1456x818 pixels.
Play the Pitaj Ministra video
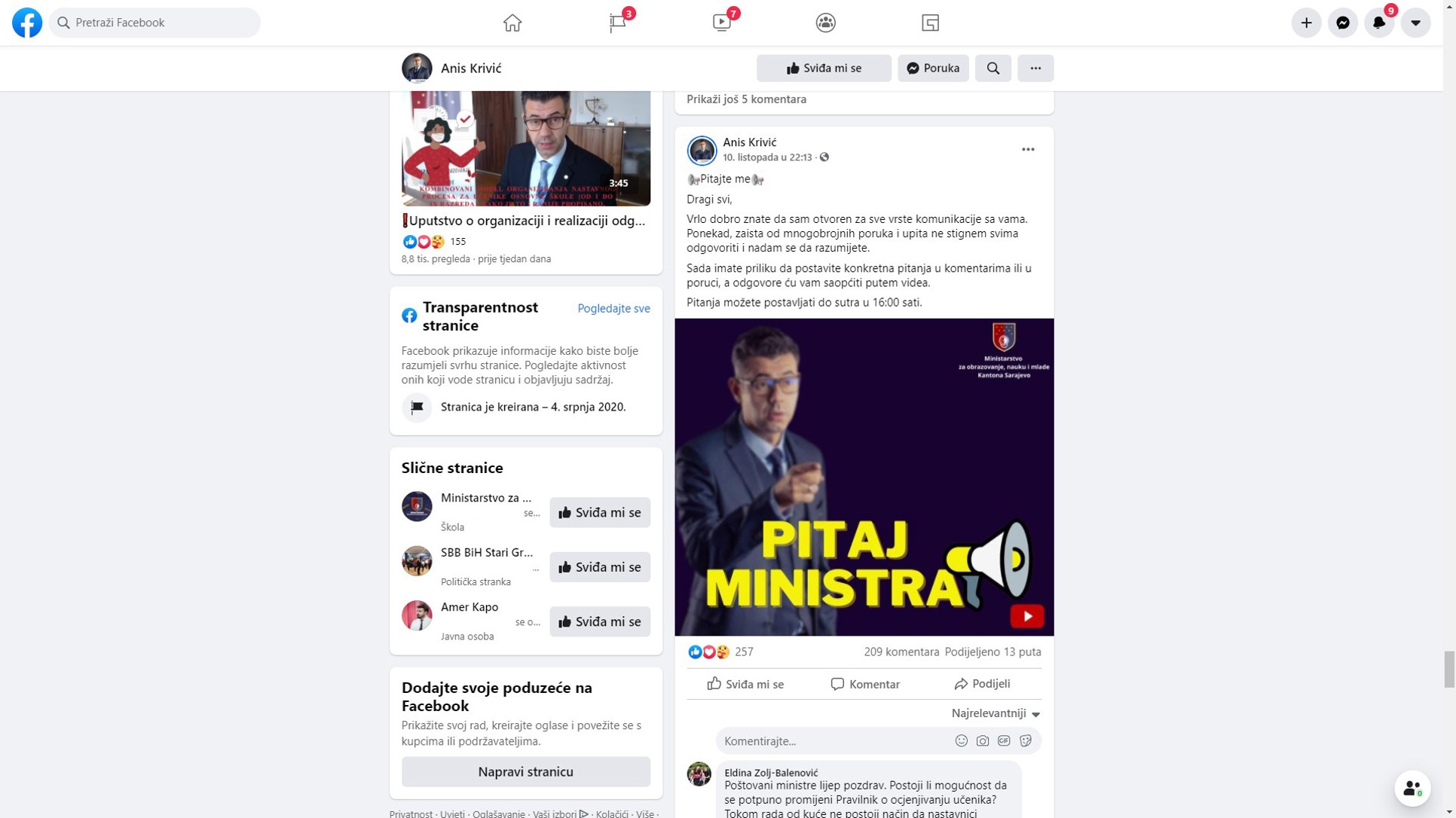pyautogui.click(x=1026, y=615)
